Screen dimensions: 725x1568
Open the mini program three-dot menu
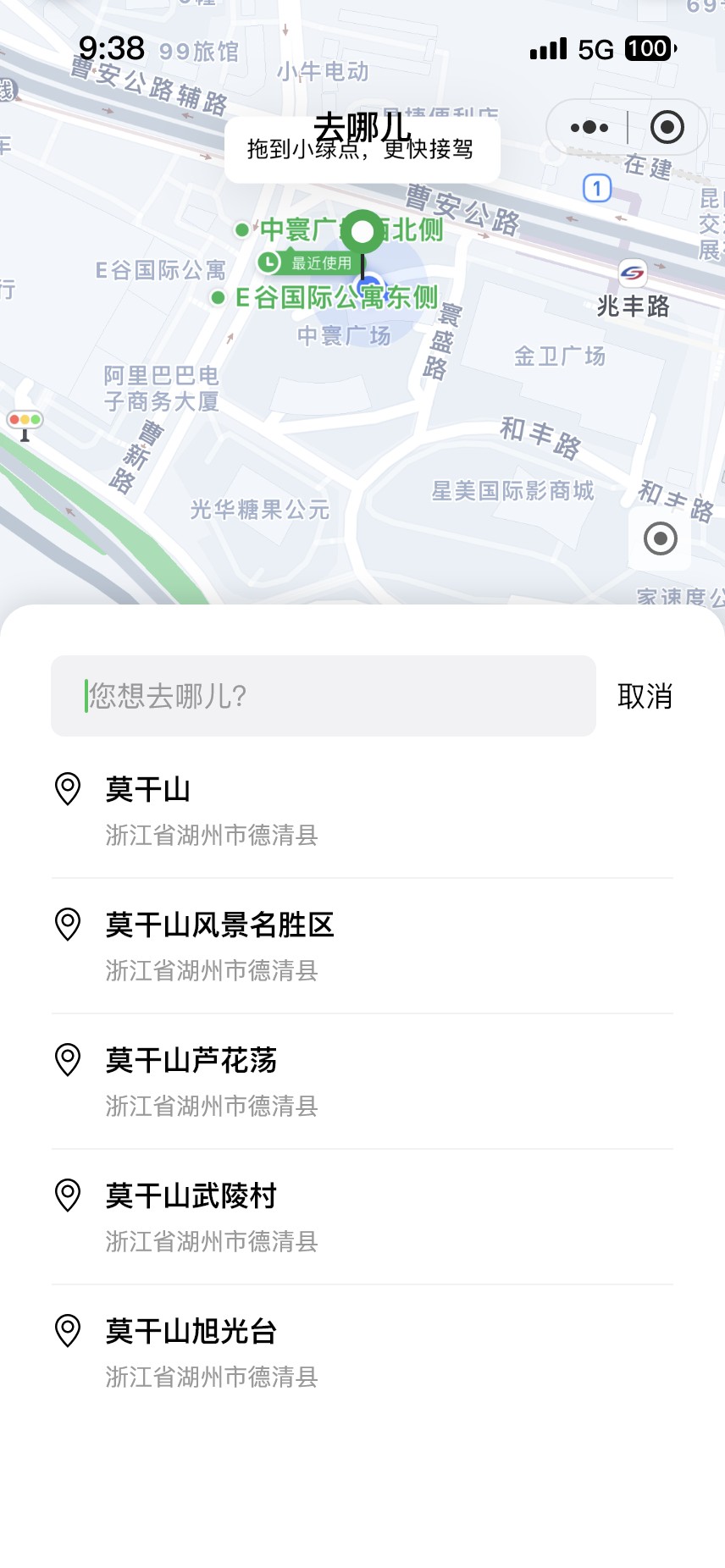tap(589, 128)
